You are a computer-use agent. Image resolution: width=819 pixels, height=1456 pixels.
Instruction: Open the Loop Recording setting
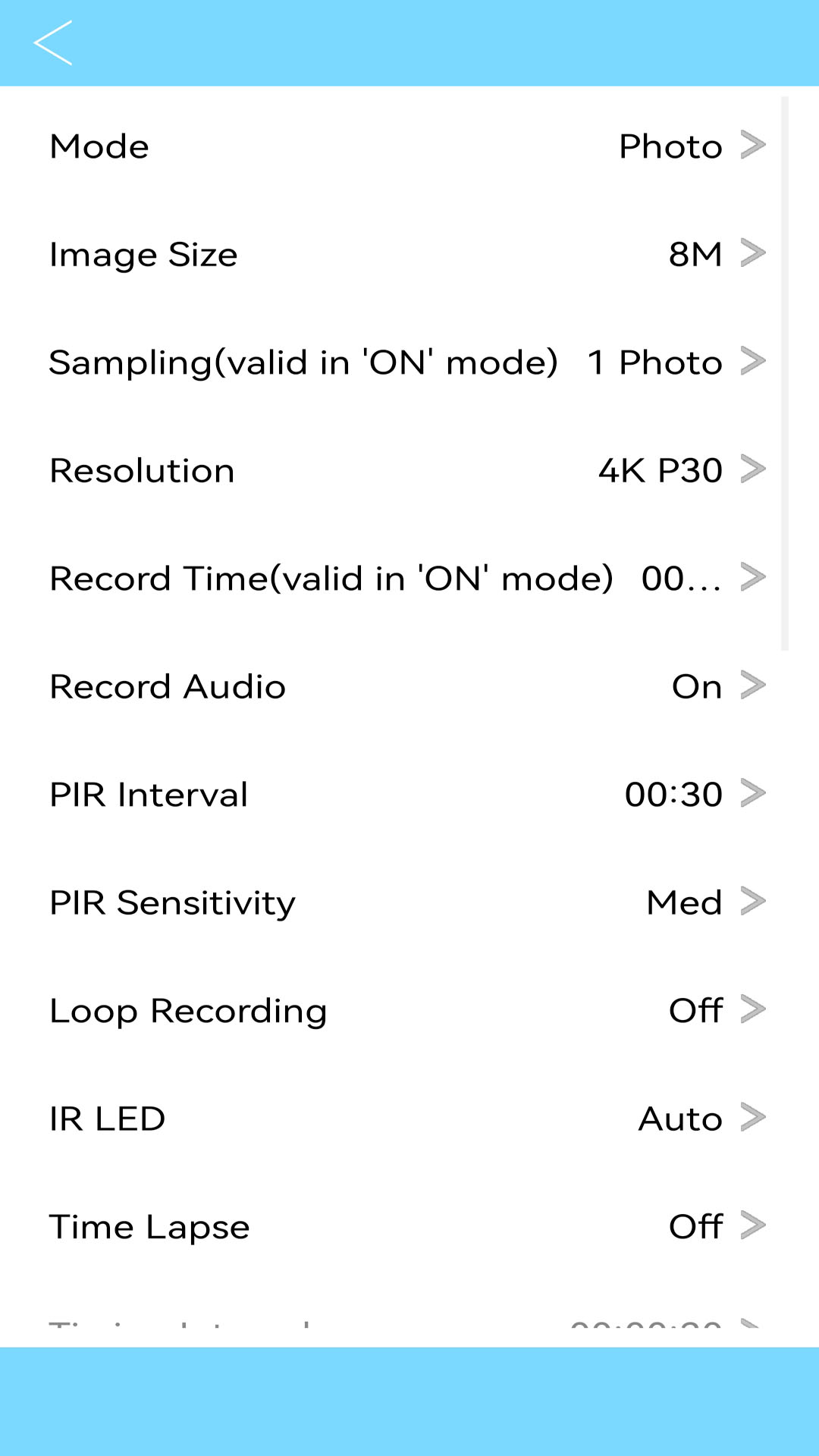coord(408,1011)
